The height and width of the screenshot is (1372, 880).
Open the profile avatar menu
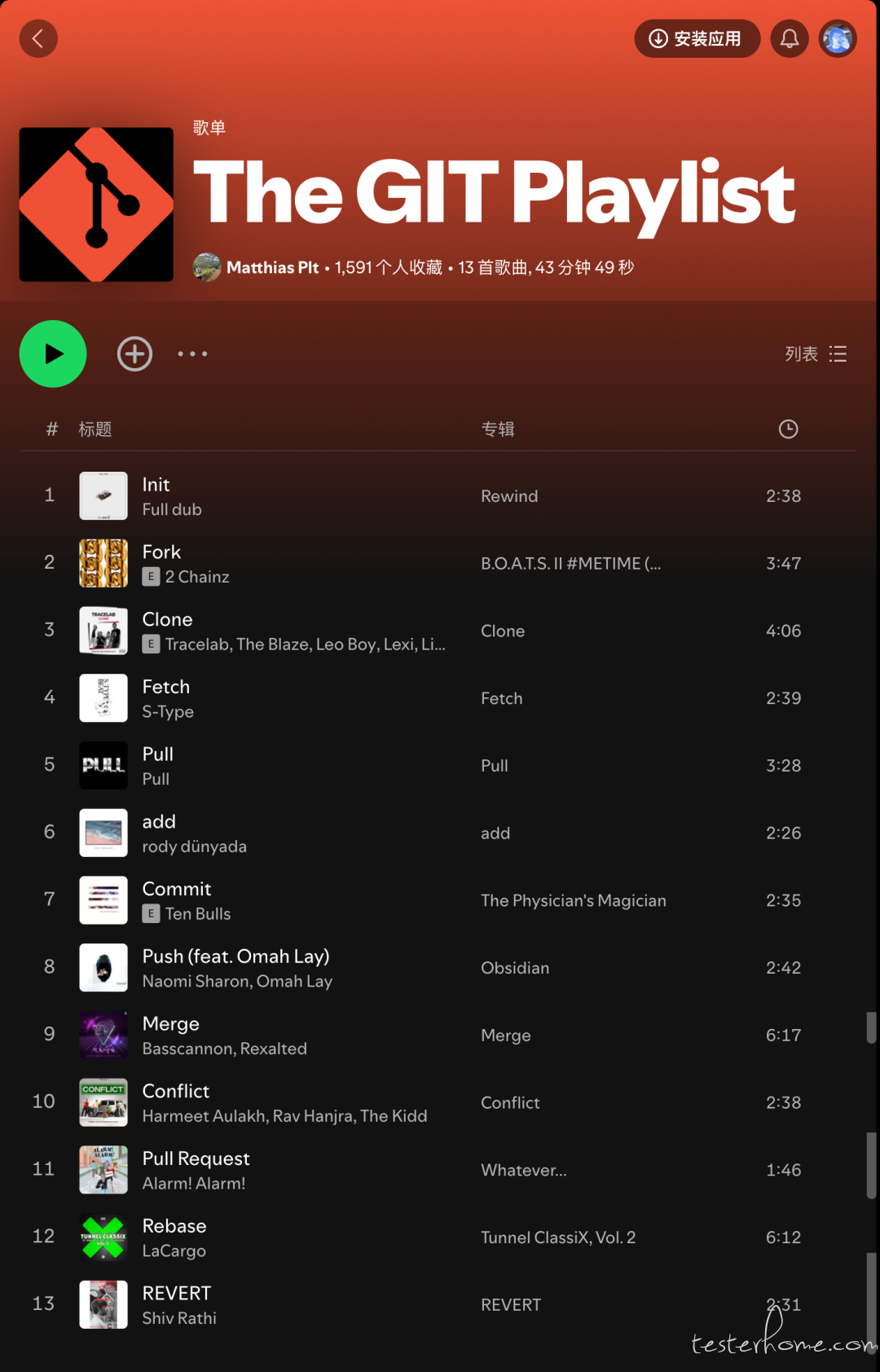tap(838, 38)
